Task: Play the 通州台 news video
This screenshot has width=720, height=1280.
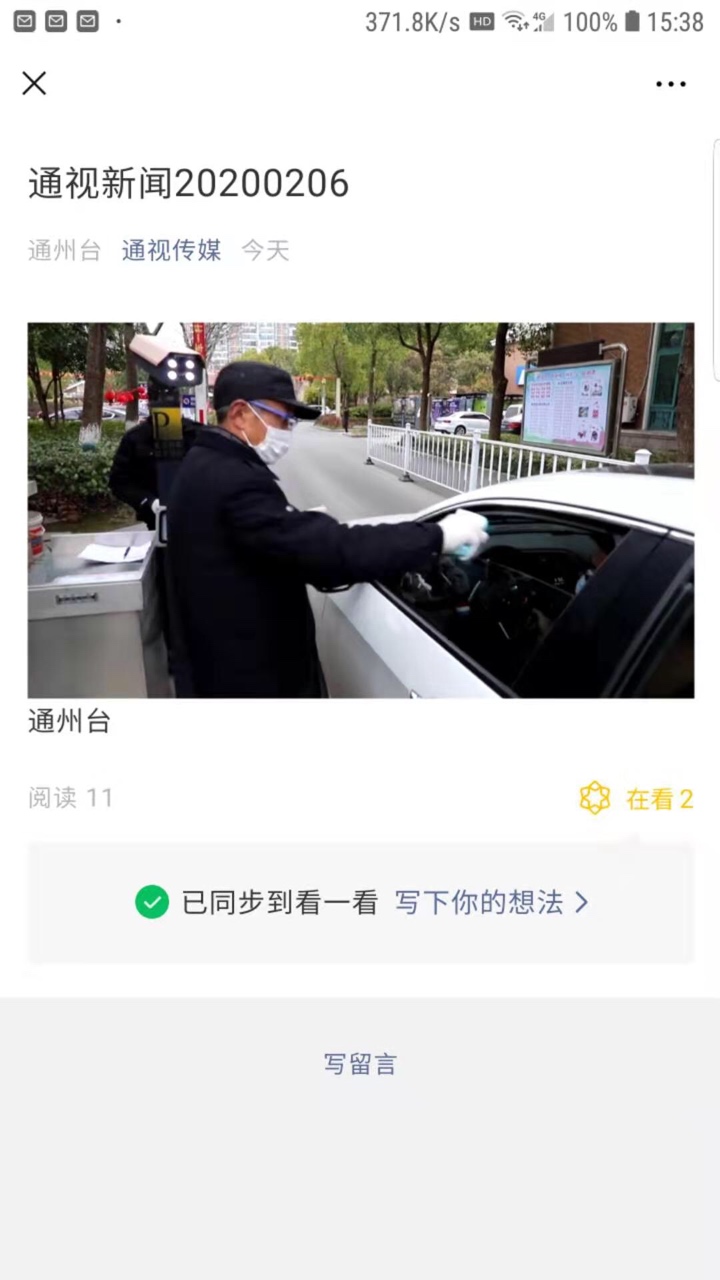Action: (x=360, y=510)
